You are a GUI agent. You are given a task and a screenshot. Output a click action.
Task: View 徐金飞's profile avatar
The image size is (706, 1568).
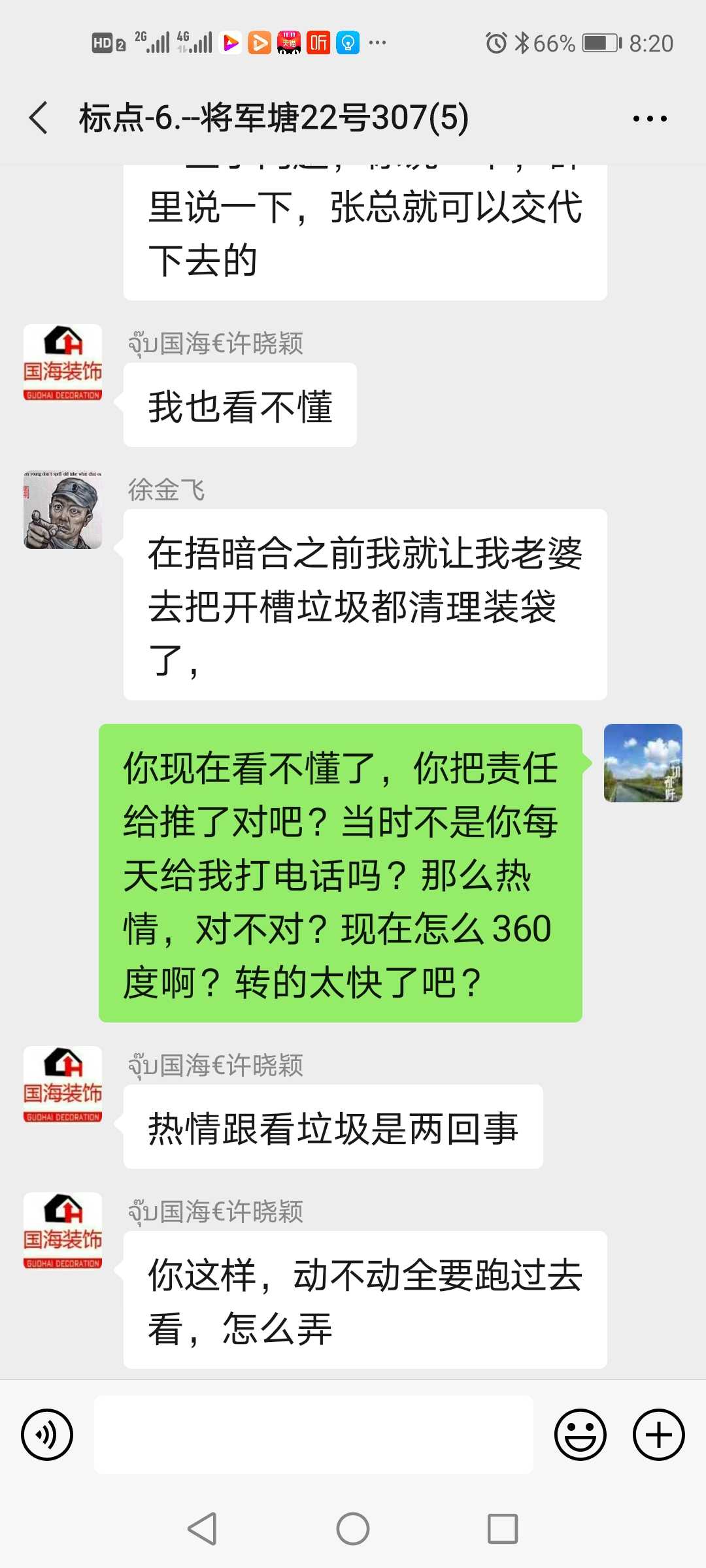[x=63, y=510]
